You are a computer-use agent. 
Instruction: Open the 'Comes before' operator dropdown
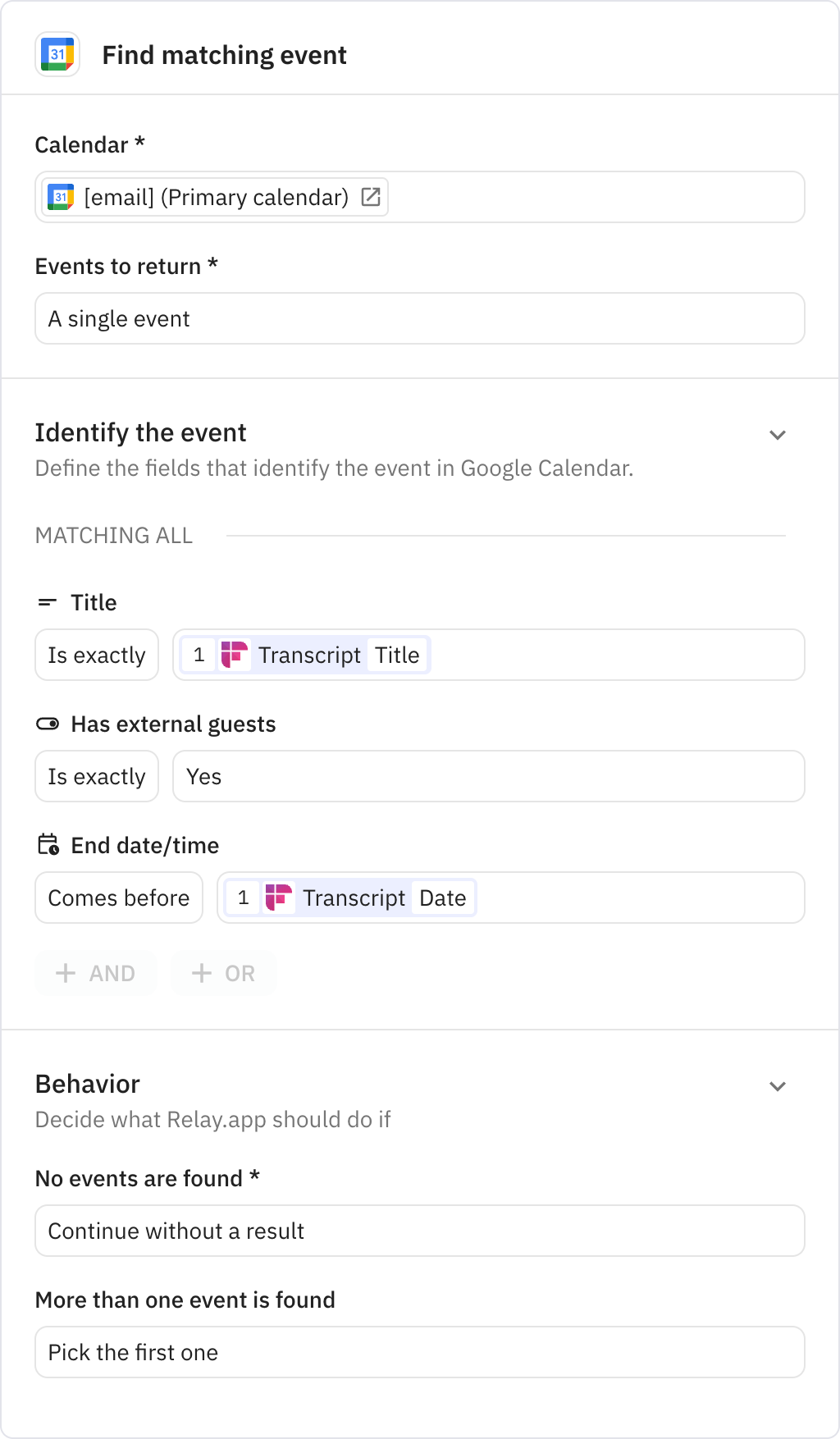coord(118,898)
